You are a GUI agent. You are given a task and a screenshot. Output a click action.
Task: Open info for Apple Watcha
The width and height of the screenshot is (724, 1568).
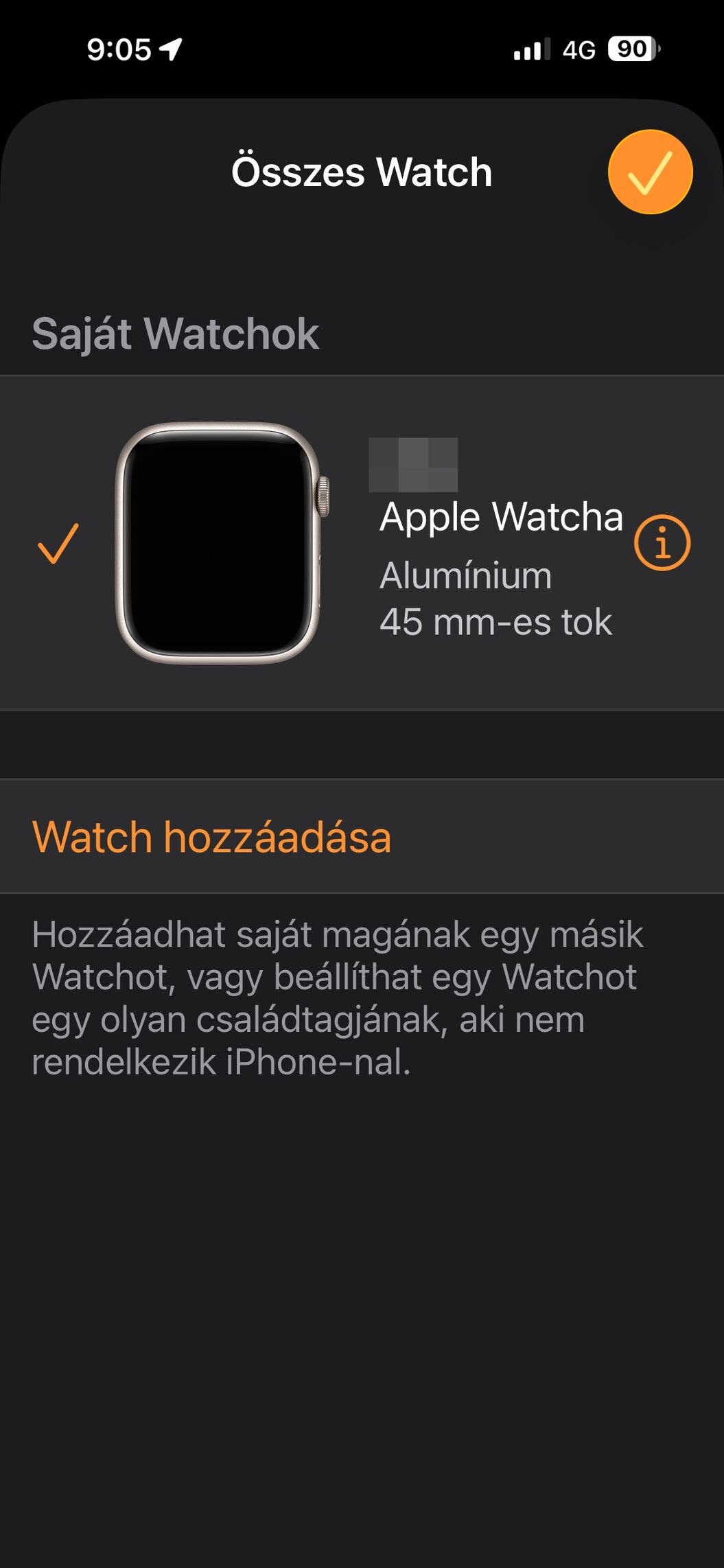pos(662,543)
